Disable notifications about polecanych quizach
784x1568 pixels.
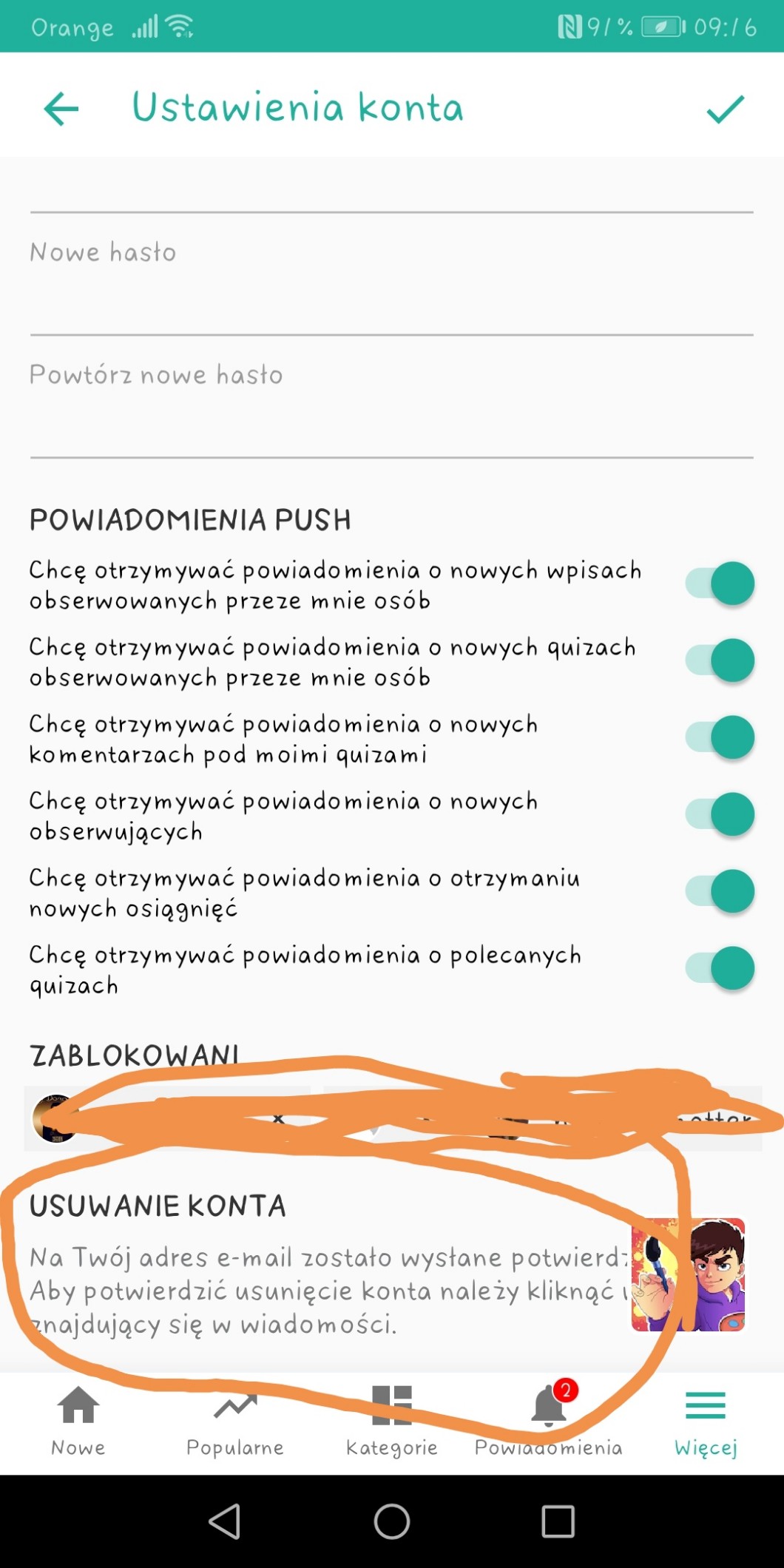click(x=720, y=968)
